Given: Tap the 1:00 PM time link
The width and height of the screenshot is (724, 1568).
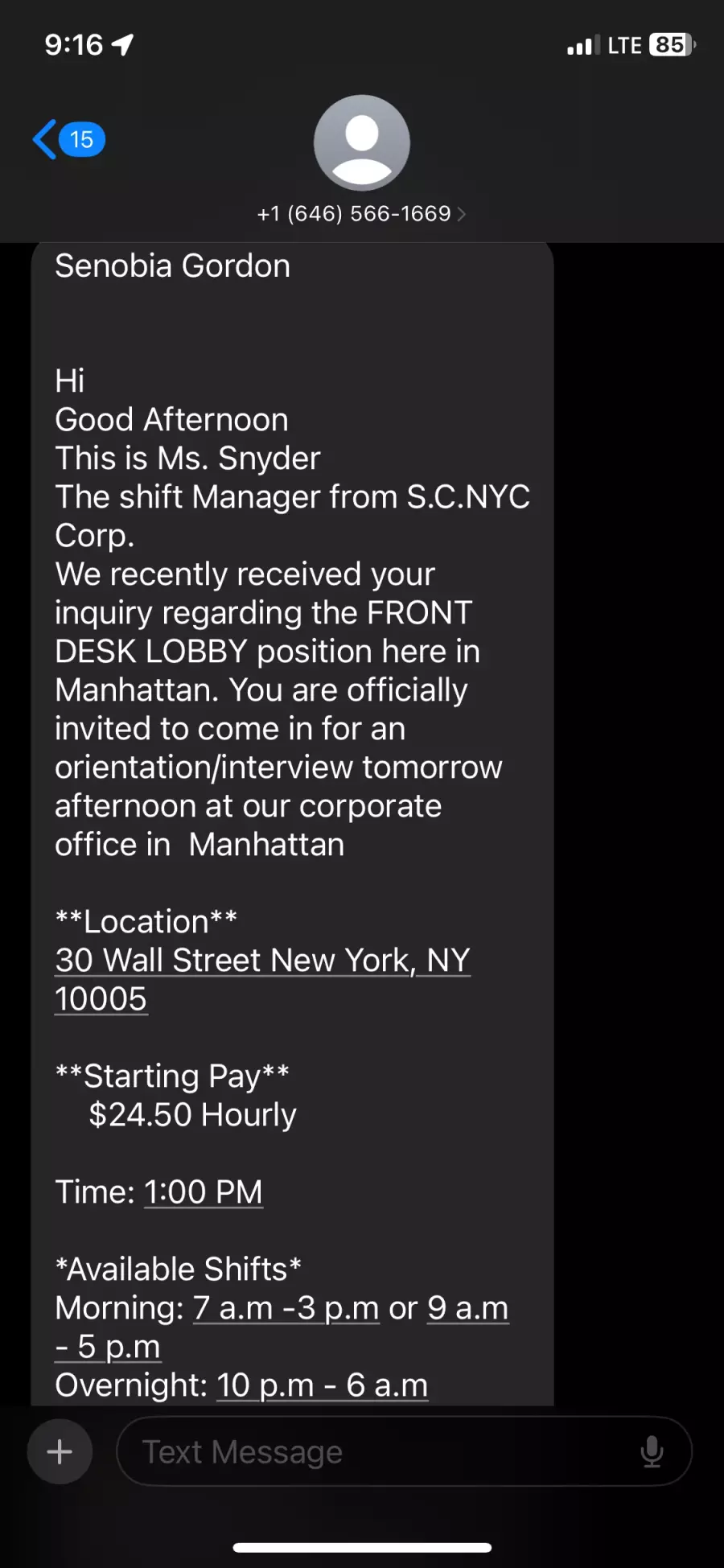Looking at the screenshot, I should 204,1191.
